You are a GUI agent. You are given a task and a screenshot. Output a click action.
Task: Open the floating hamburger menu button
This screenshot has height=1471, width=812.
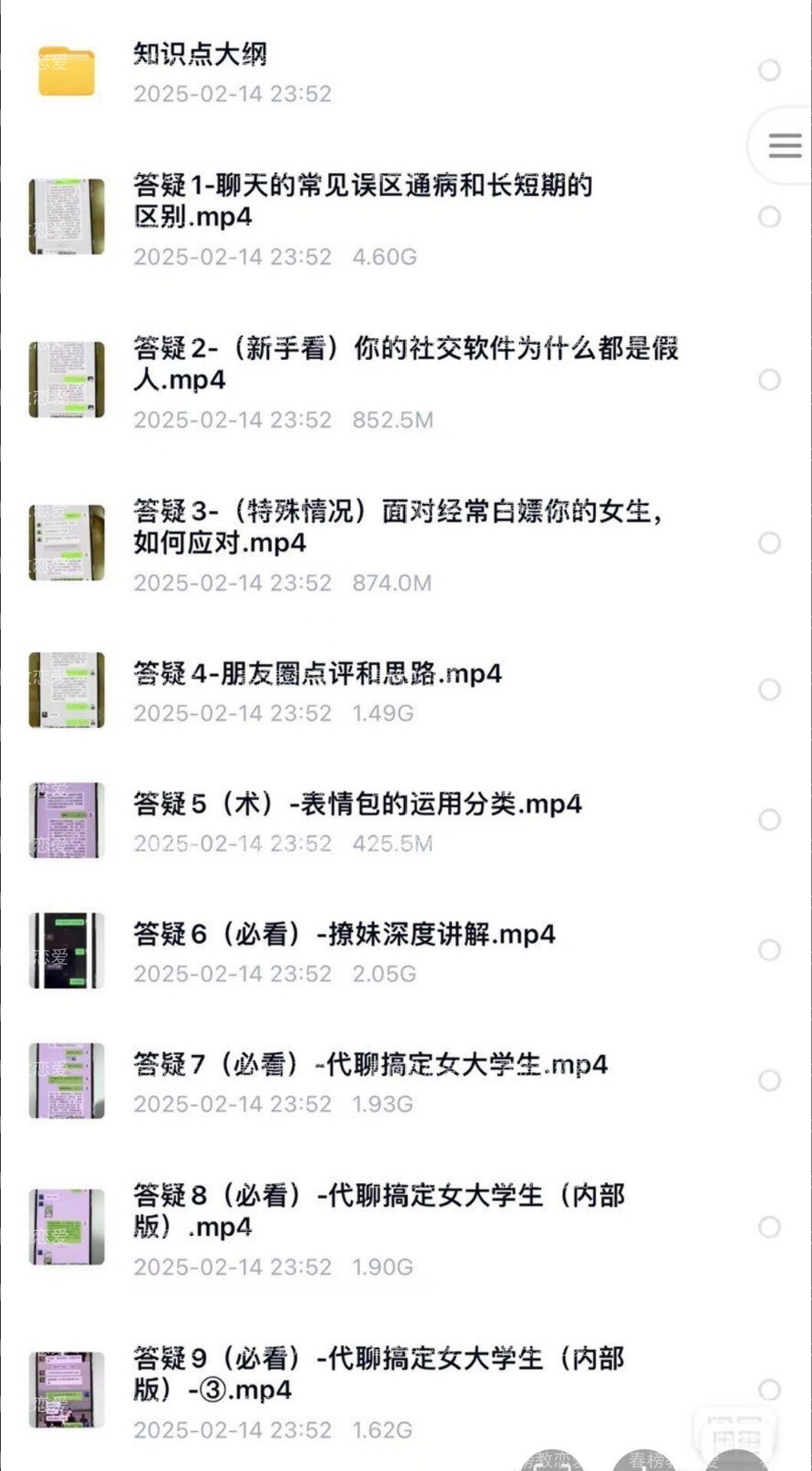point(784,145)
